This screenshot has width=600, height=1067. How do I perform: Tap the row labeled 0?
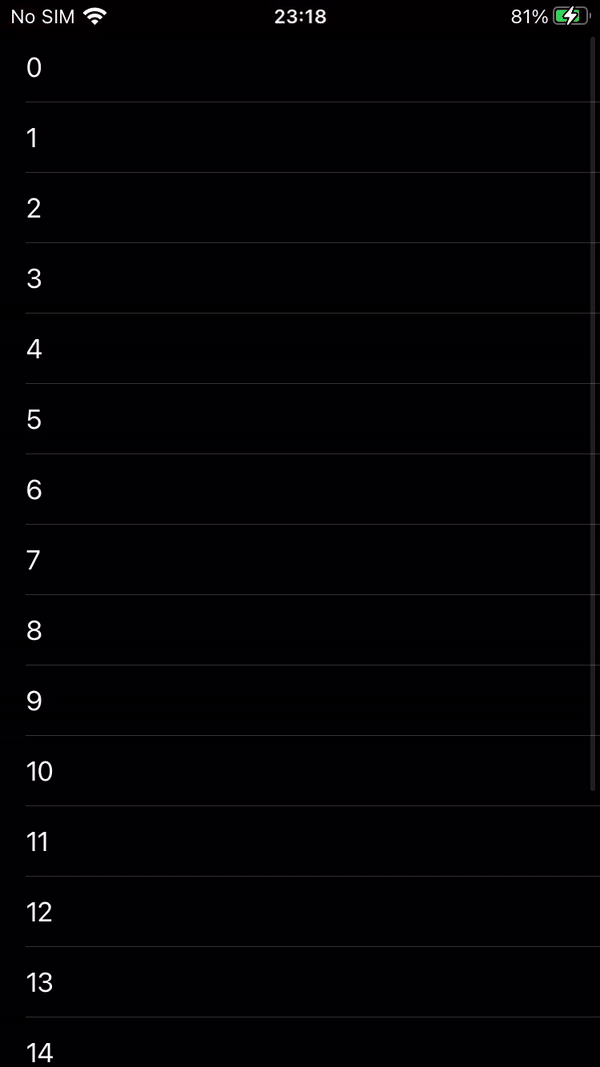pyautogui.click(x=300, y=68)
